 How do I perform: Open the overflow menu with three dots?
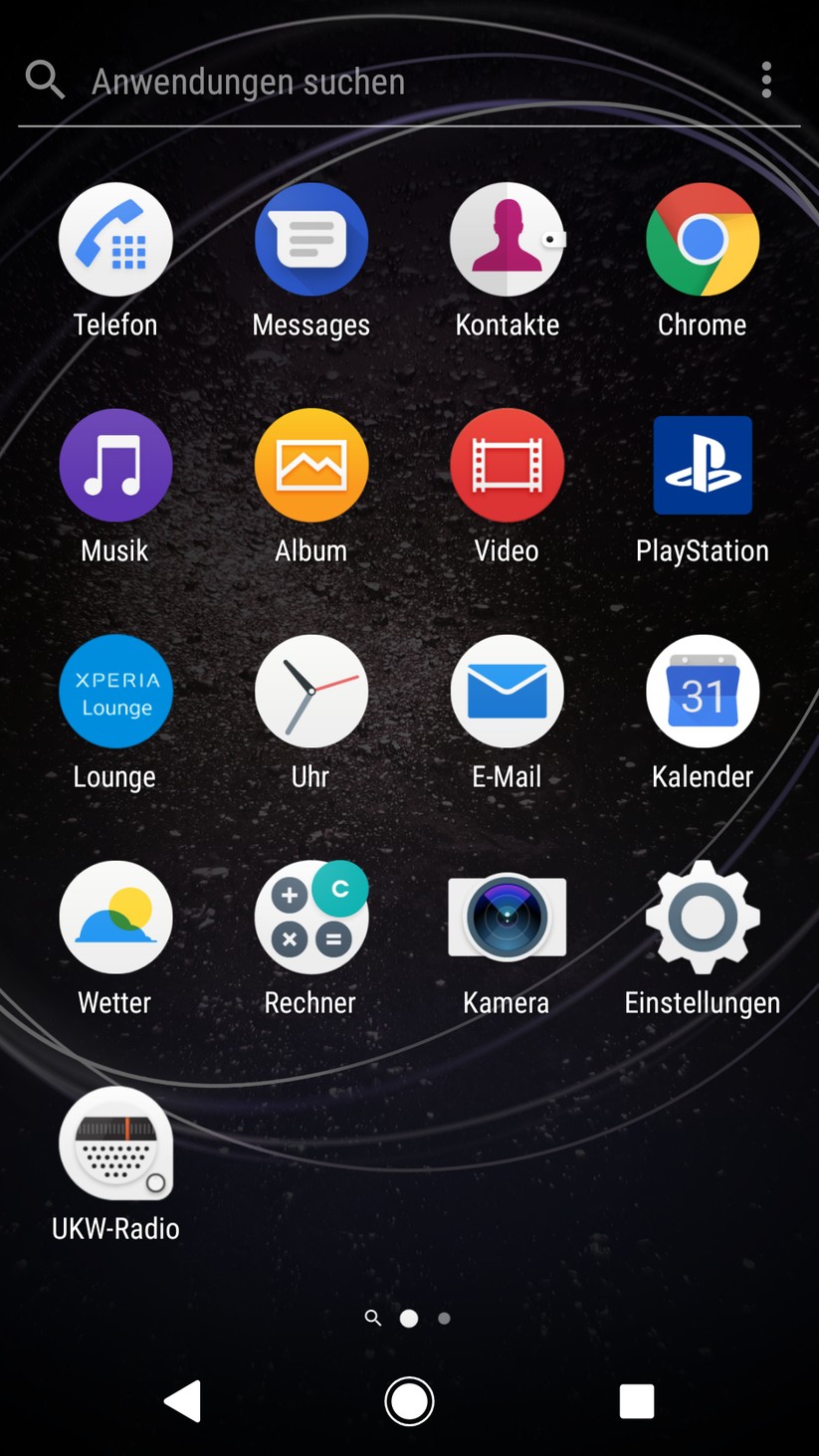pos(765,80)
